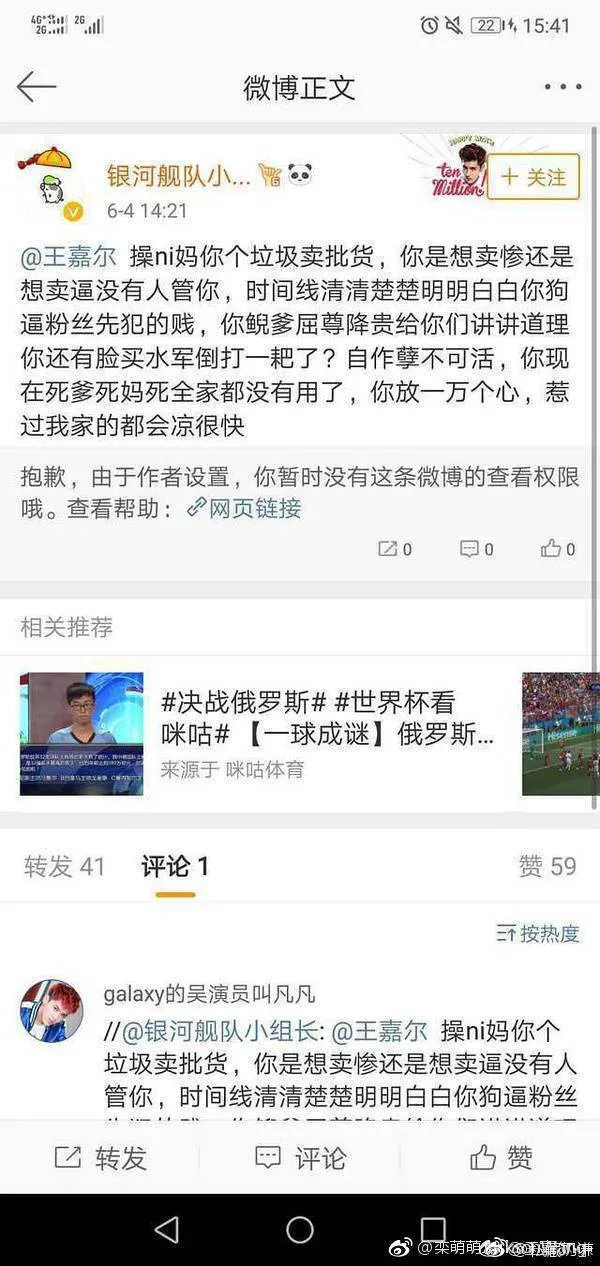
Task: Switch to the 转发 41 tab
Action: 64,866
